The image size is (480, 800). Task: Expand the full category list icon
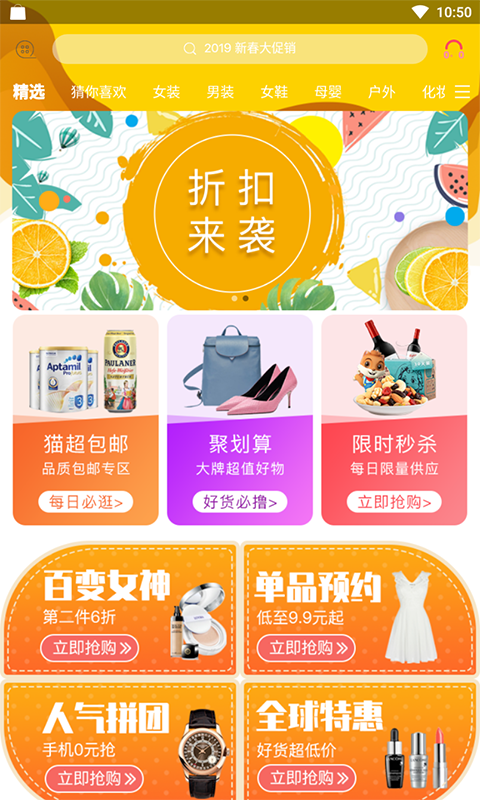pos(462,92)
